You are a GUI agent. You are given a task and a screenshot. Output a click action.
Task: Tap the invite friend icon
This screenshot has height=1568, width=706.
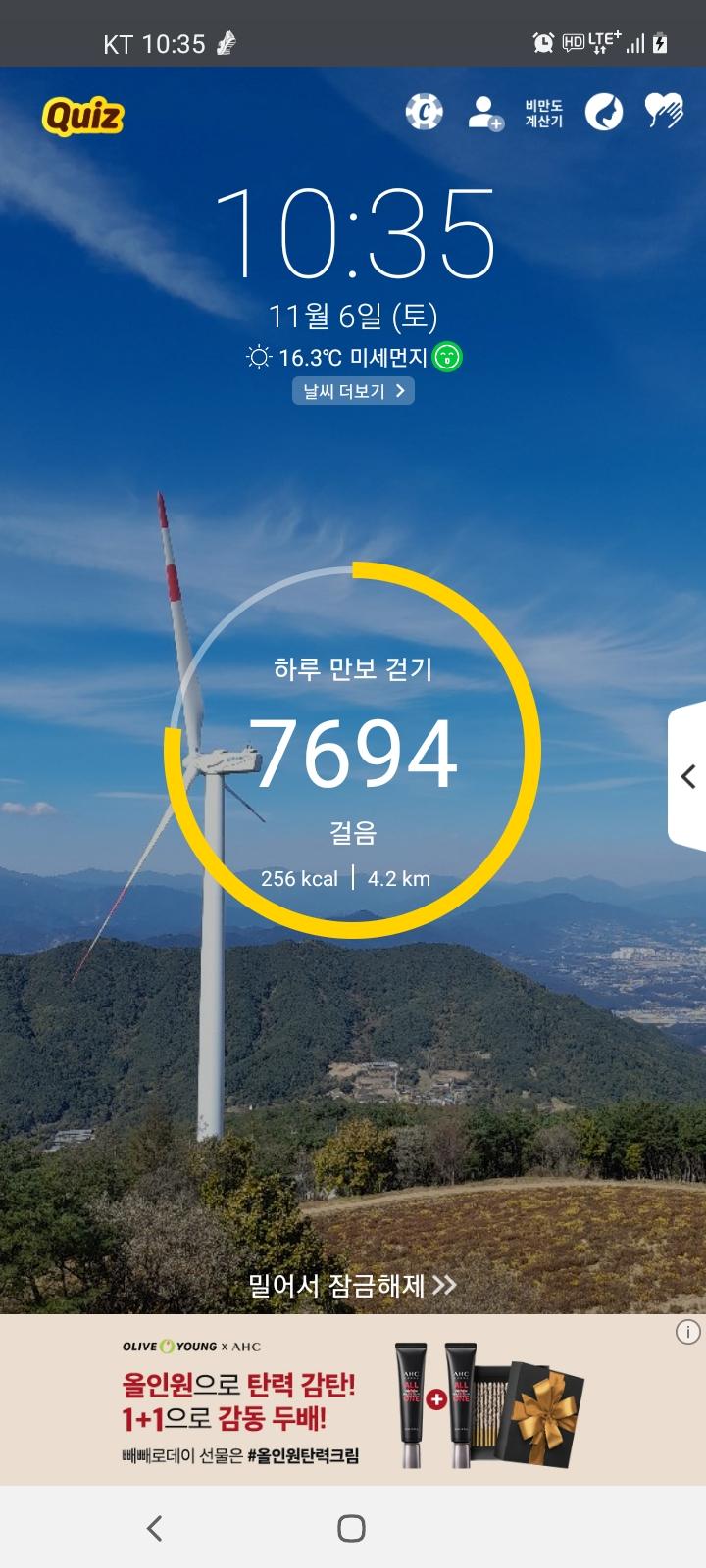tap(484, 113)
